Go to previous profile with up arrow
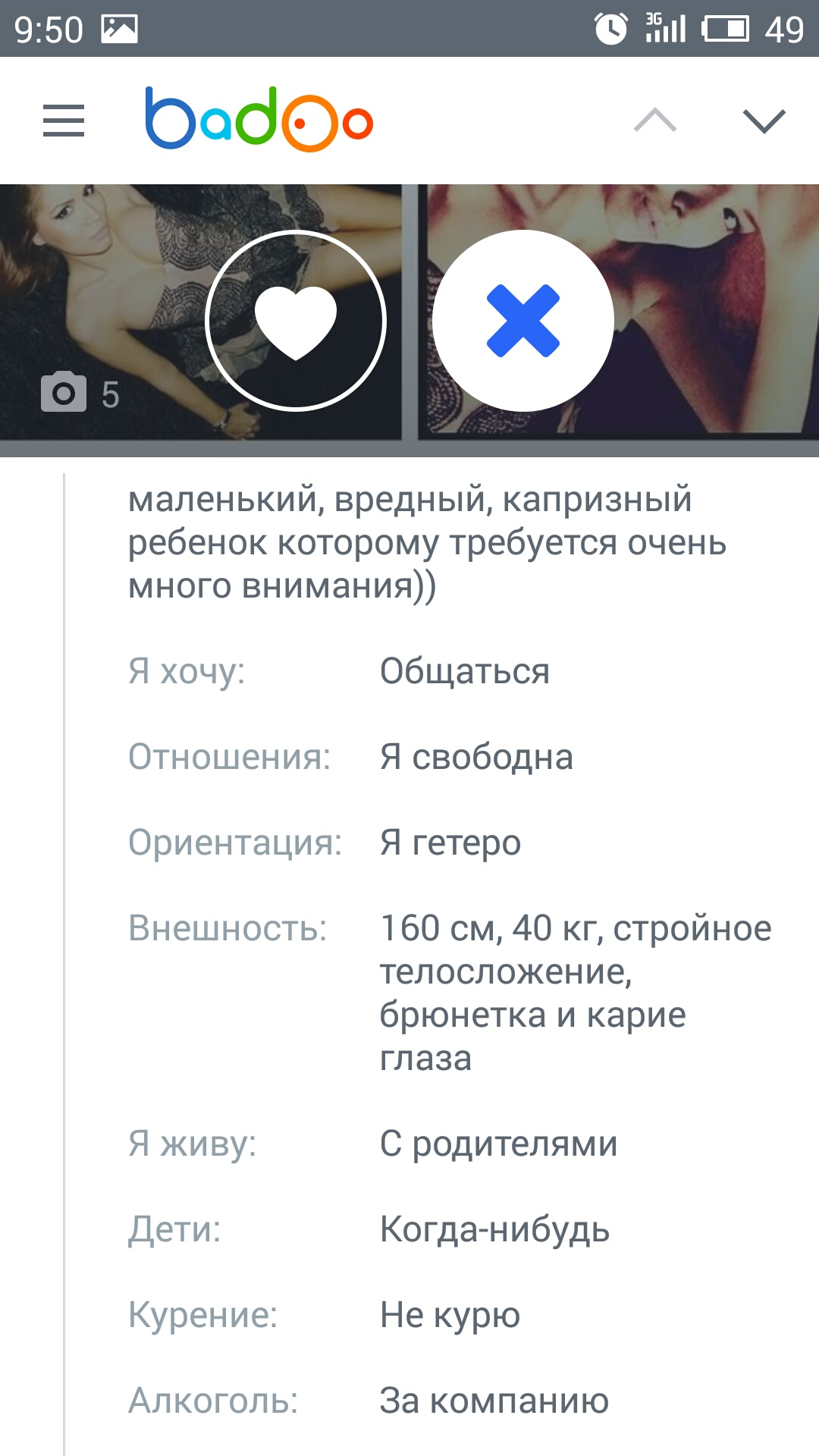Image resolution: width=819 pixels, height=1456 pixels. (655, 121)
